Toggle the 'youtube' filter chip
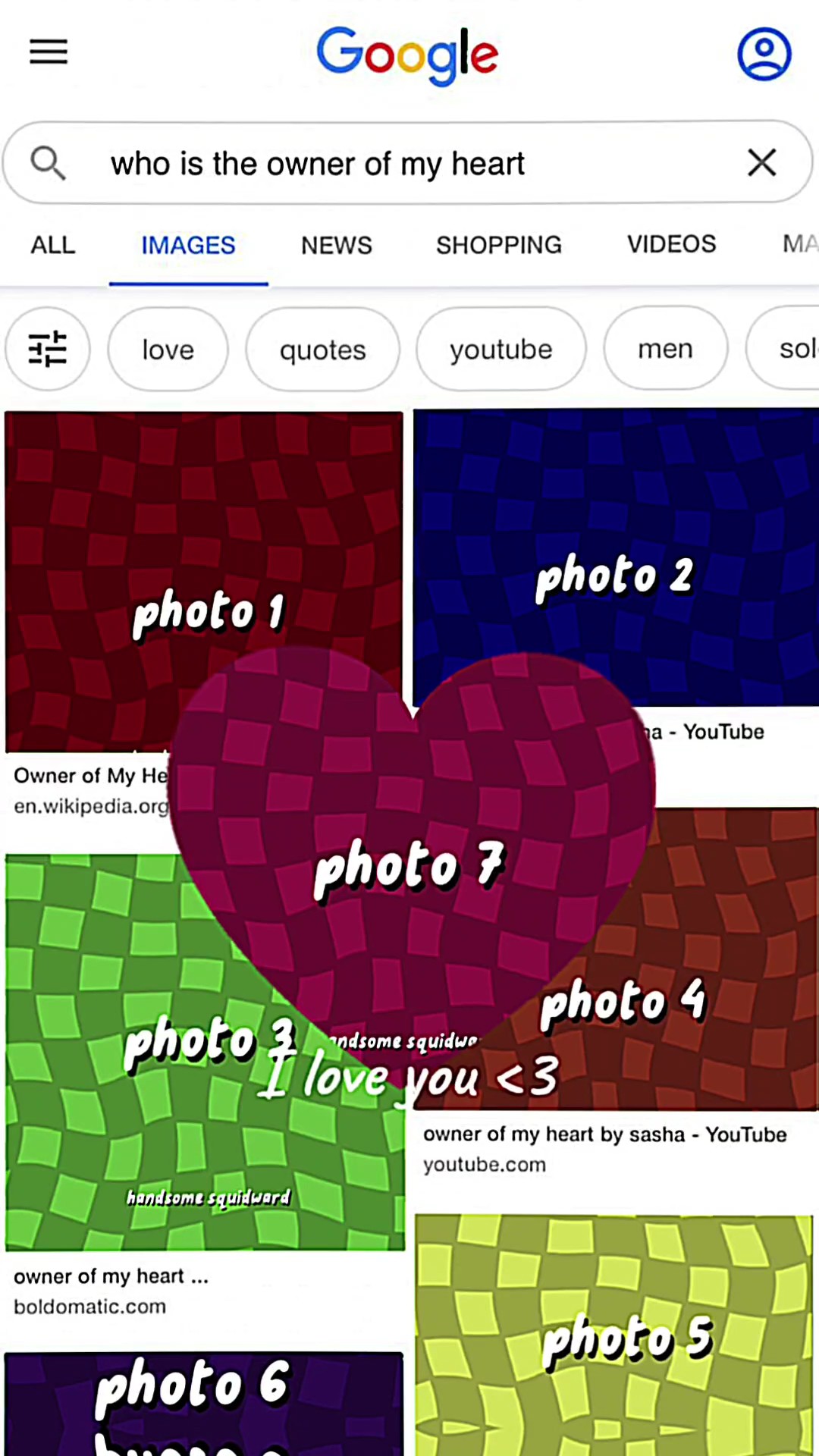The height and width of the screenshot is (1456, 819). [500, 349]
